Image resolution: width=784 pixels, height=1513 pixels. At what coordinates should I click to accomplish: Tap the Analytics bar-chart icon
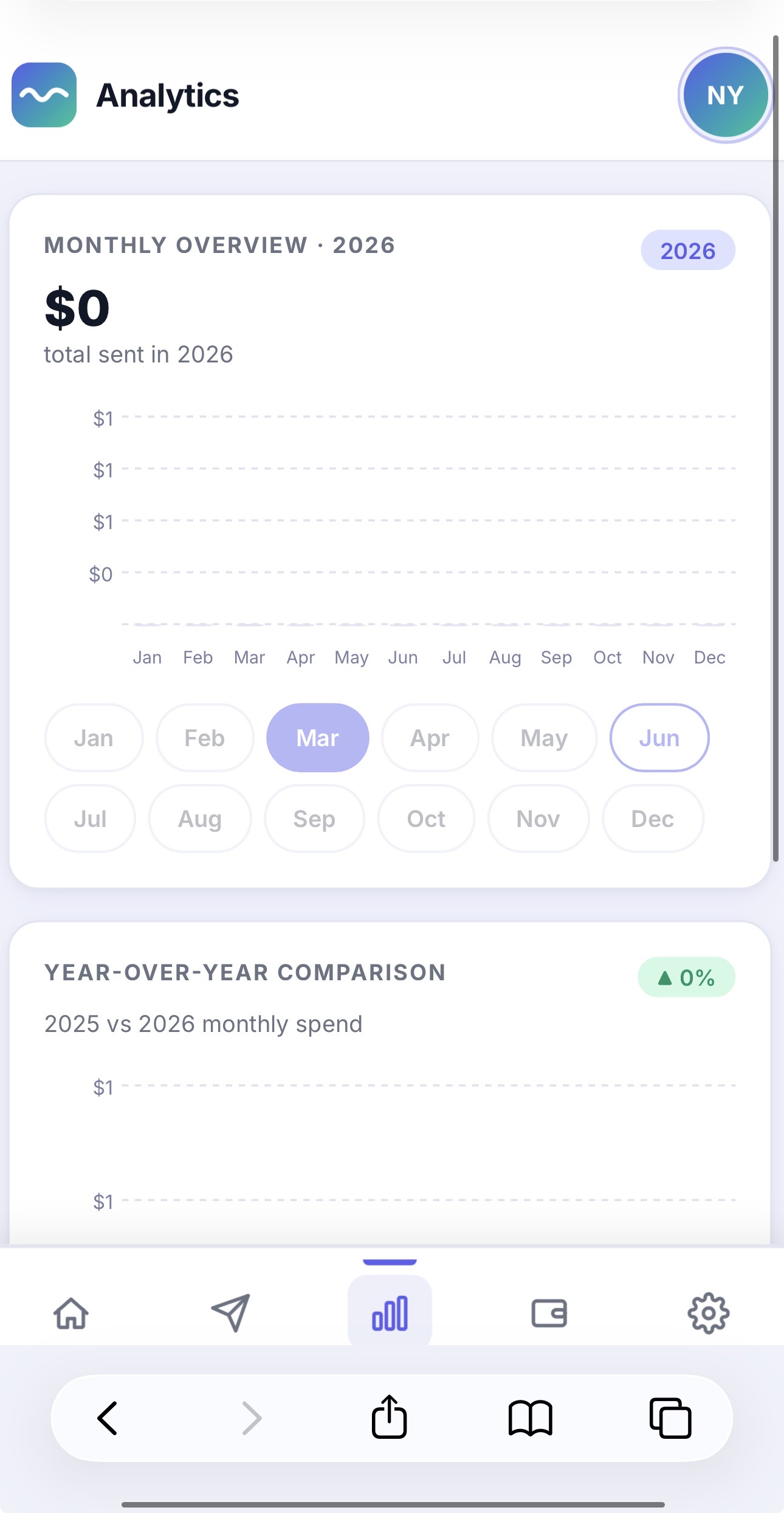[x=390, y=1312]
